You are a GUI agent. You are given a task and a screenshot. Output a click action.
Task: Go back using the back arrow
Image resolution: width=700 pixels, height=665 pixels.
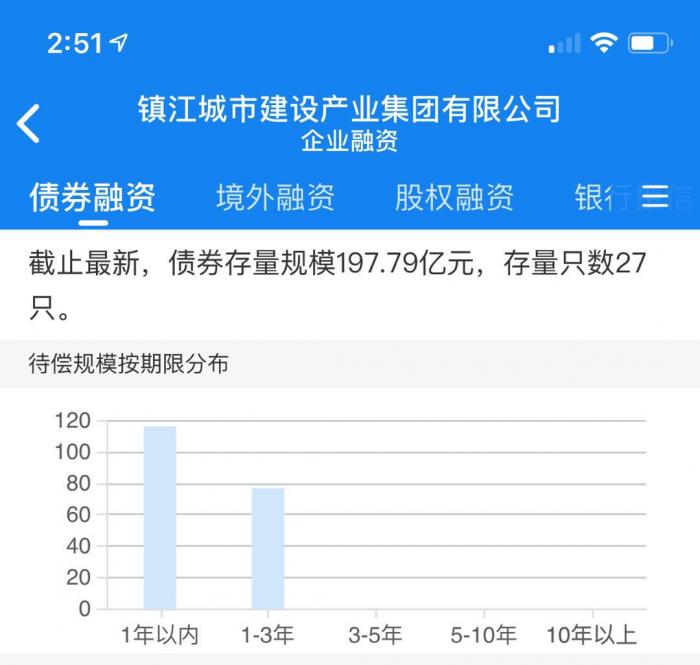(29, 123)
